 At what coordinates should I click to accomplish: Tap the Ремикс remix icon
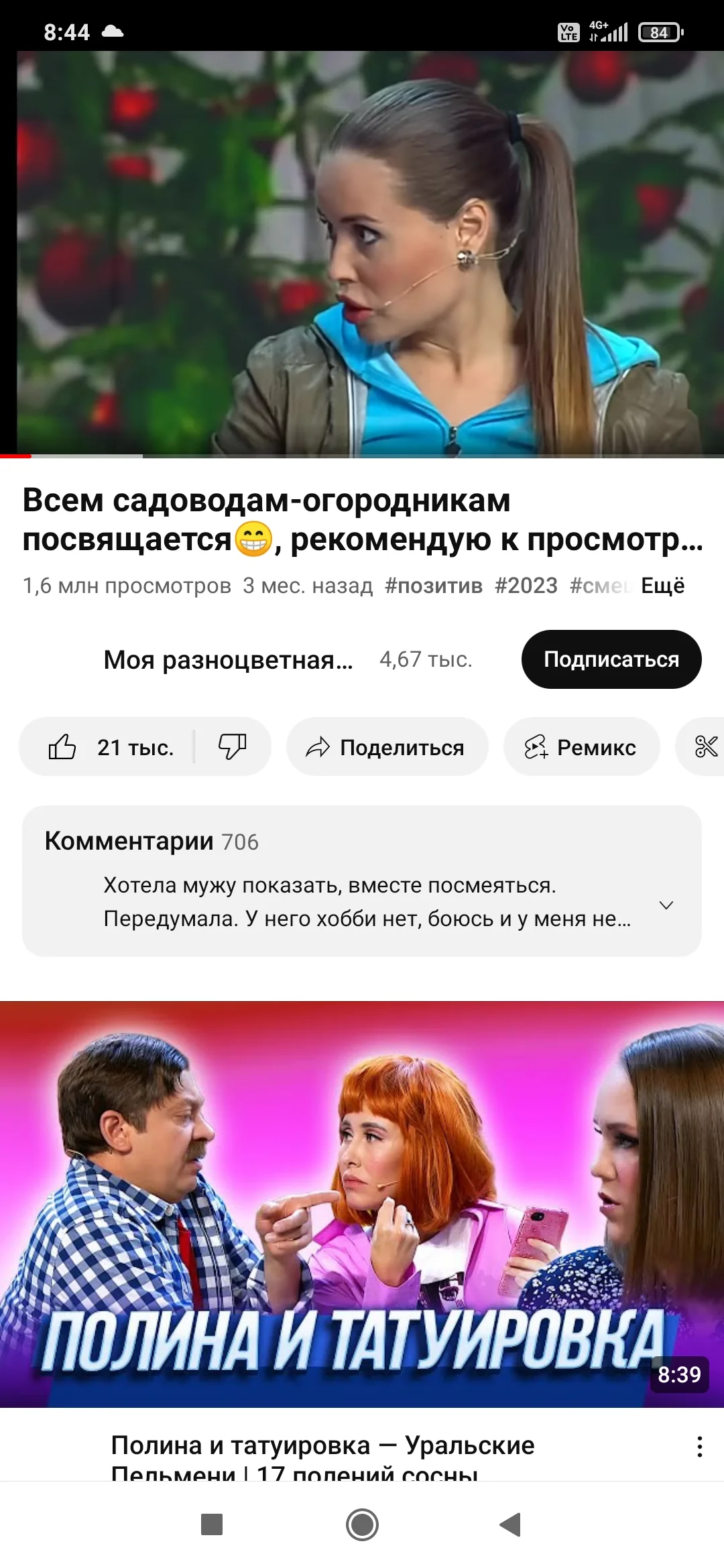point(581,747)
